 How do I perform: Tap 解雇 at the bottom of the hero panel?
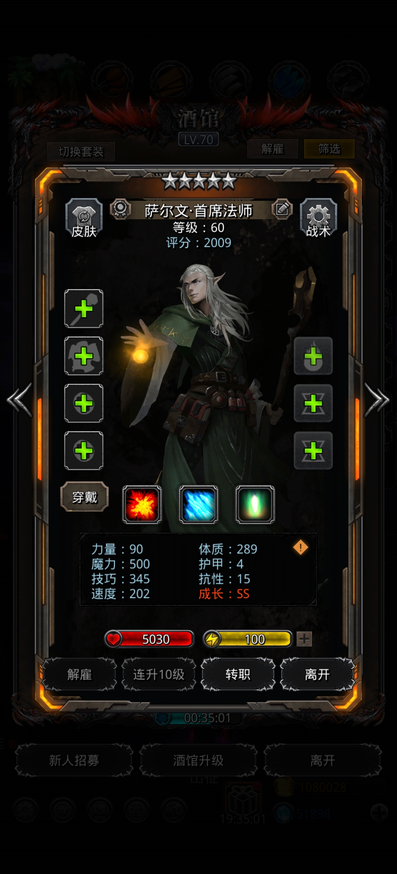coord(80,674)
